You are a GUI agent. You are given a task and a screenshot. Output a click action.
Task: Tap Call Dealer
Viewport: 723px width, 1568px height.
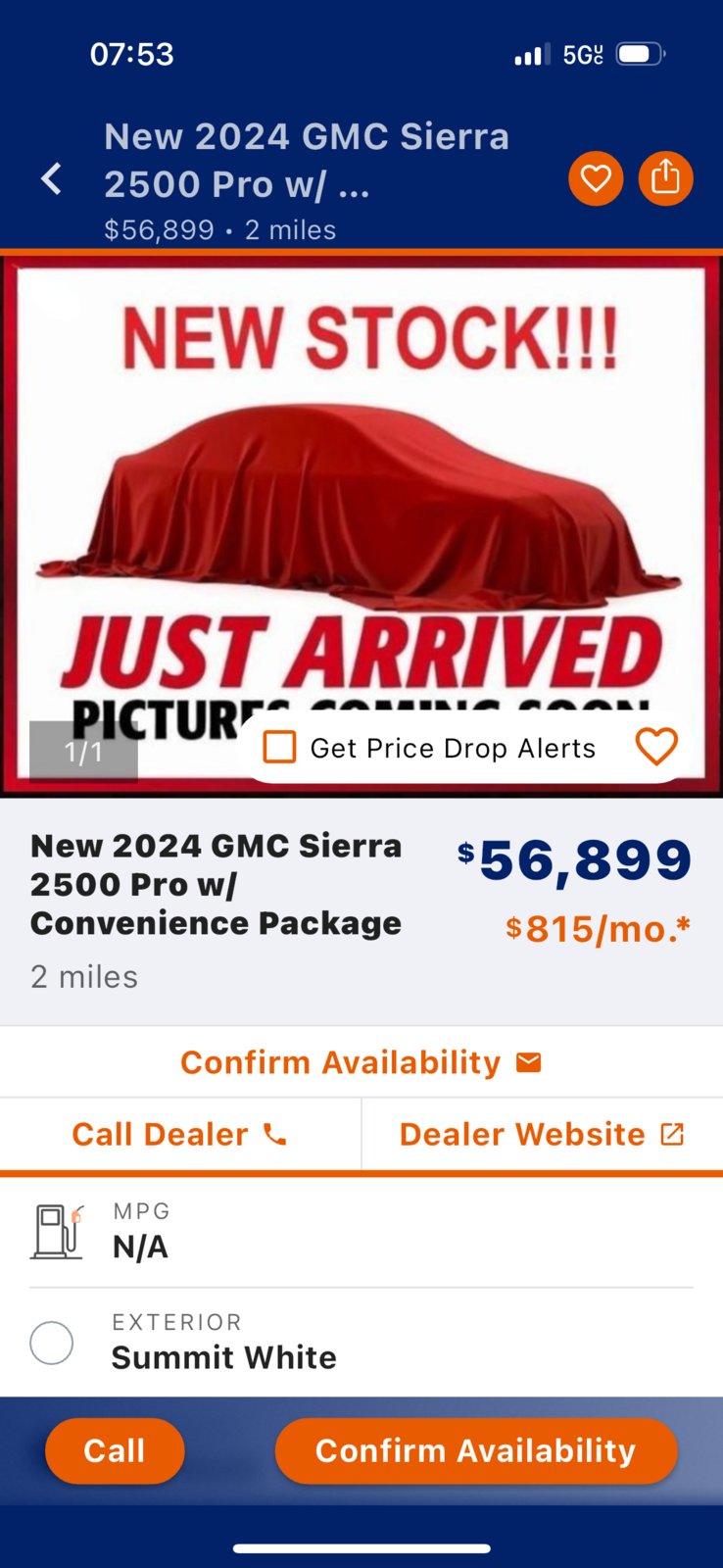click(180, 1135)
